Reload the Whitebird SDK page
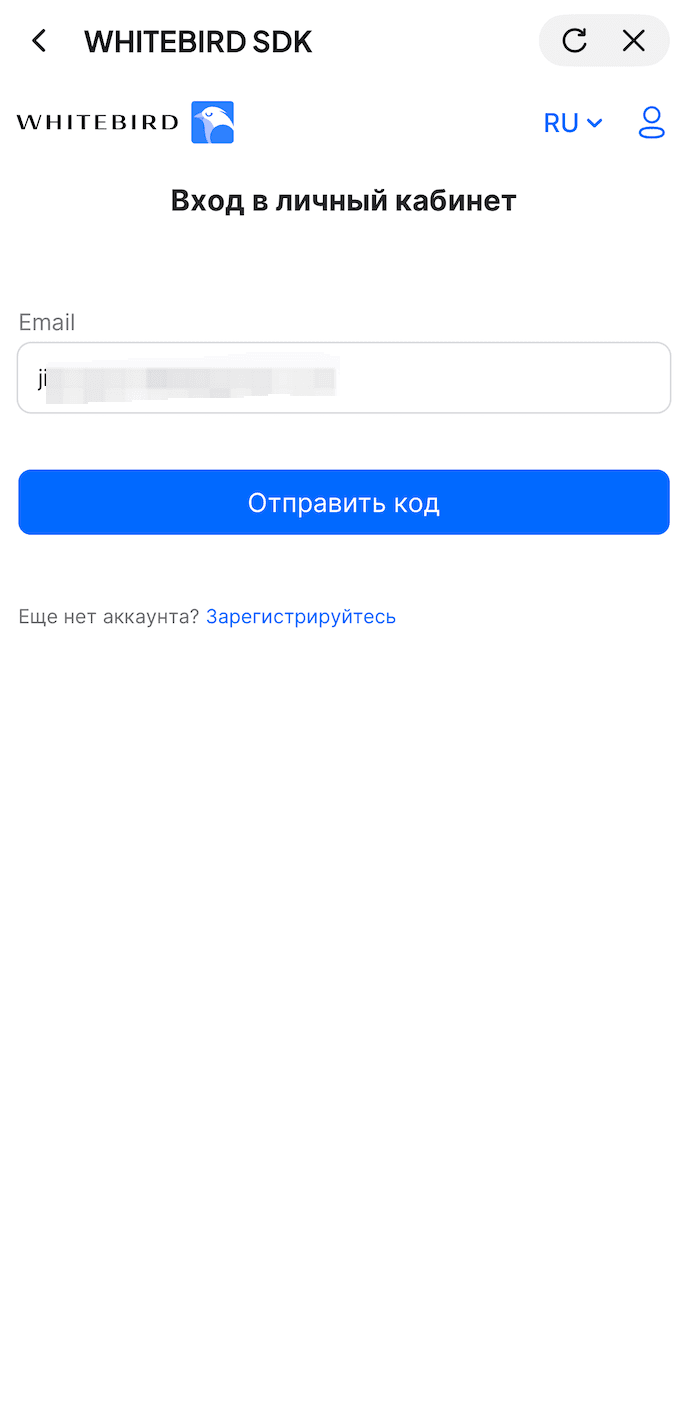The height and width of the screenshot is (1422, 684). pyautogui.click(x=574, y=41)
